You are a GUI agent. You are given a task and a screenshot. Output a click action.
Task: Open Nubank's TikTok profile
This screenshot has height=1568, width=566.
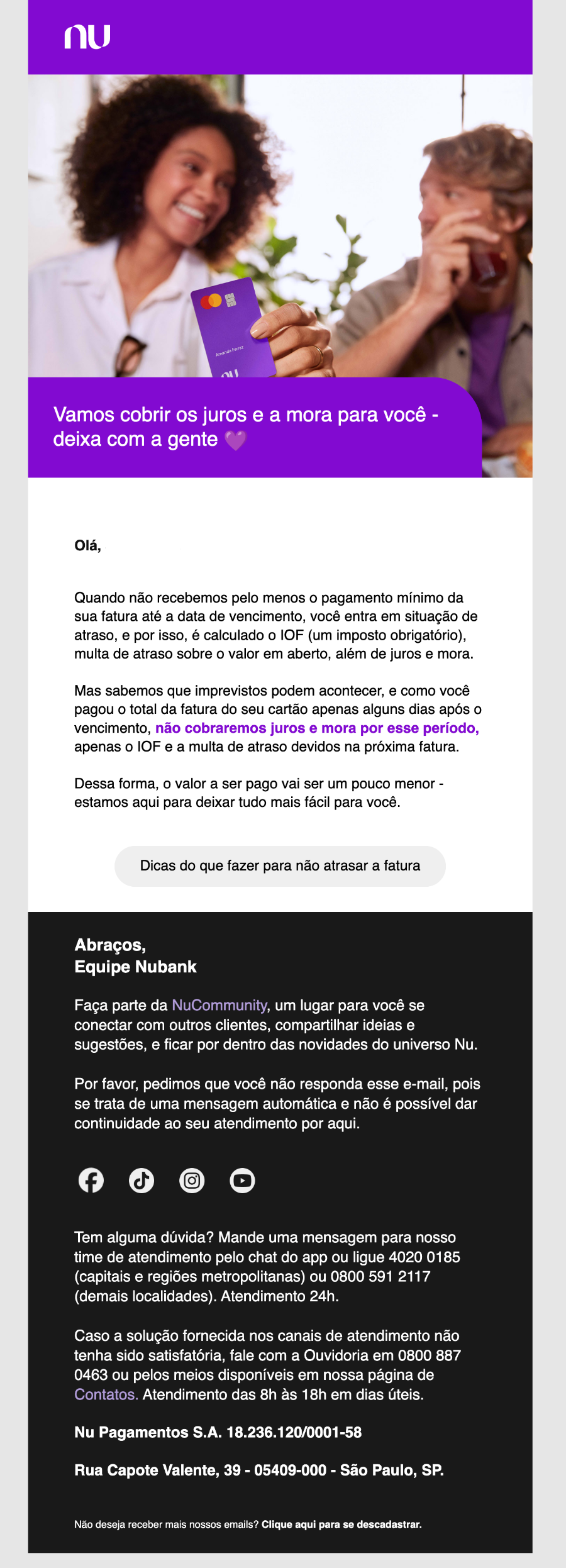pos(141,1181)
